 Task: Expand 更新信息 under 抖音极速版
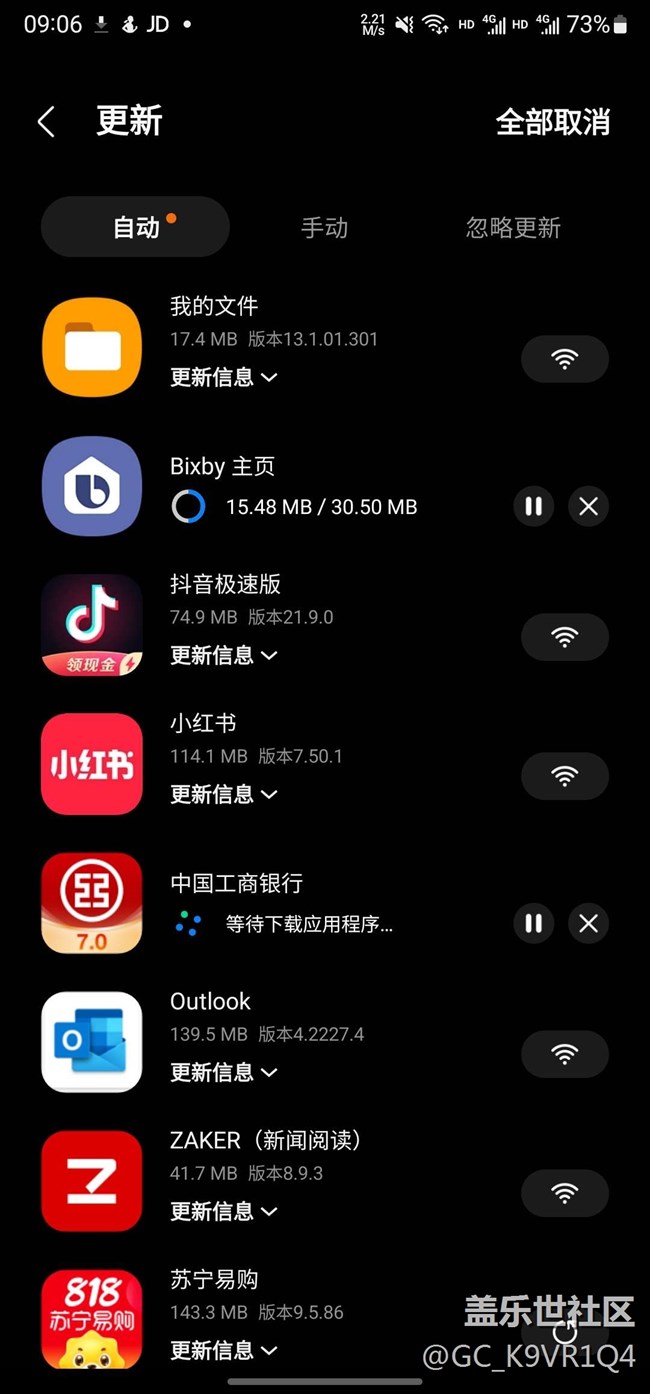[x=223, y=656]
